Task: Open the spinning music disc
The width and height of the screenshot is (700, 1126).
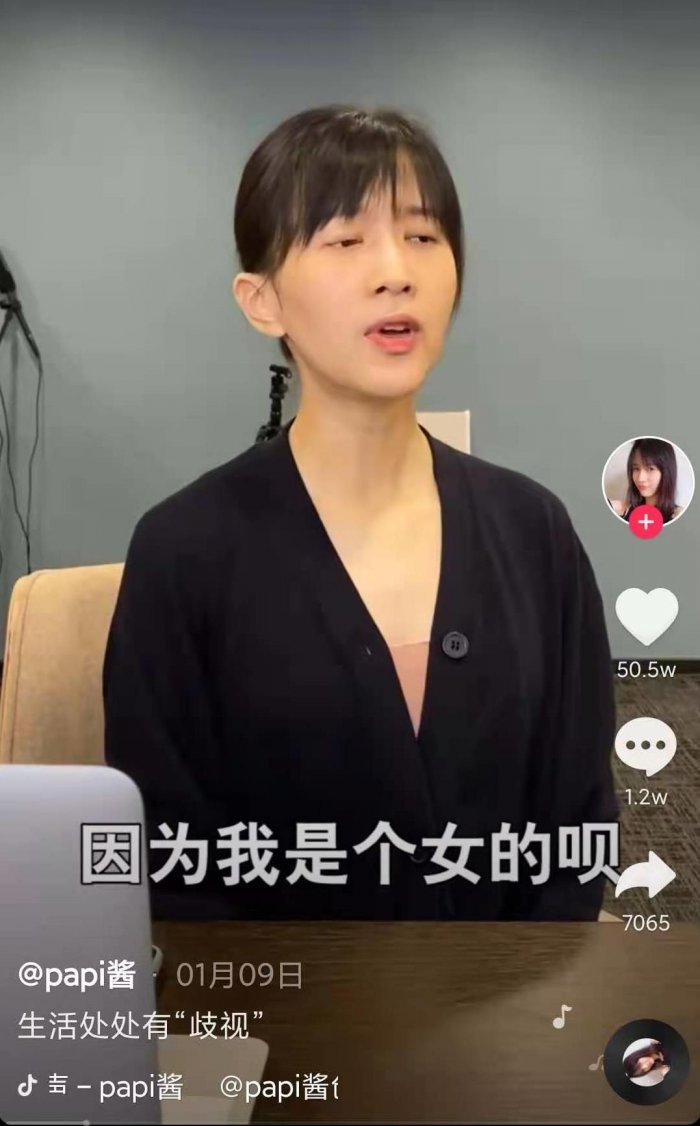Action: tap(646, 1062)
